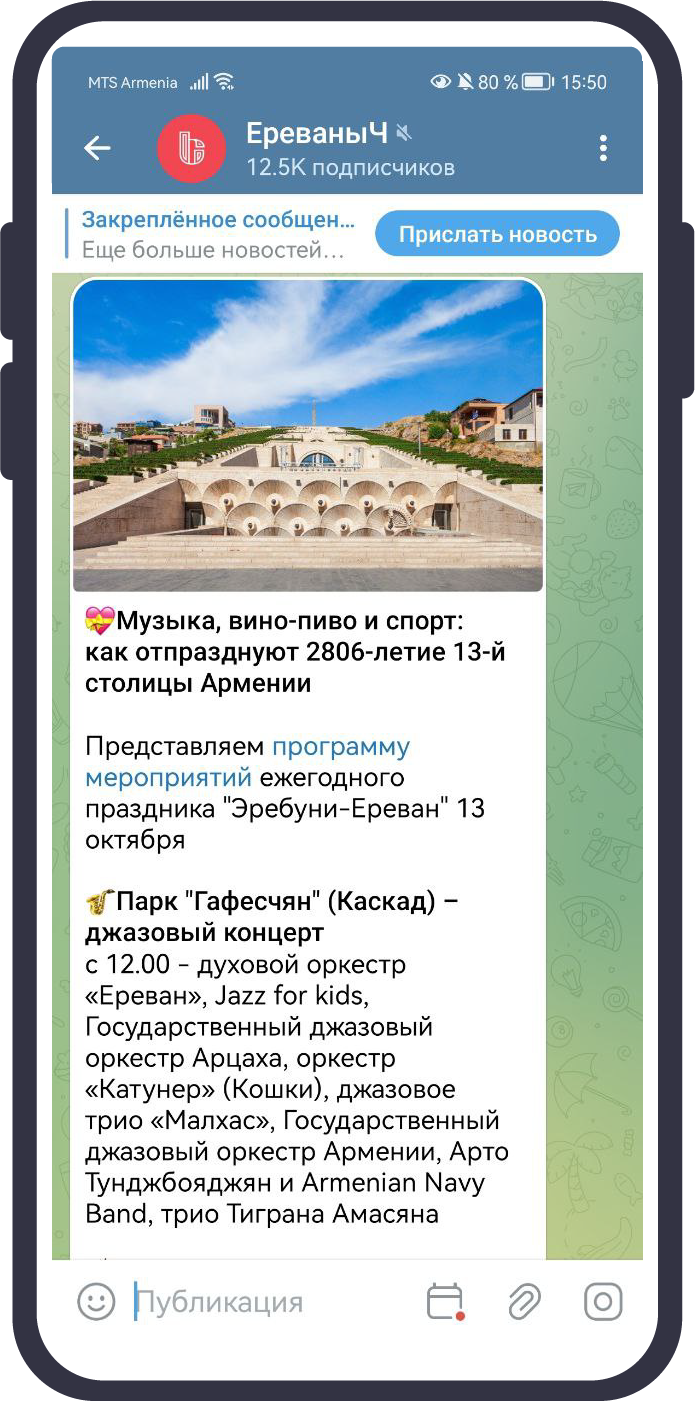Attach a file with the paperclip
Image resolution: width=695 pixels, height=1401 pixels.
[x=524, y=1302]
